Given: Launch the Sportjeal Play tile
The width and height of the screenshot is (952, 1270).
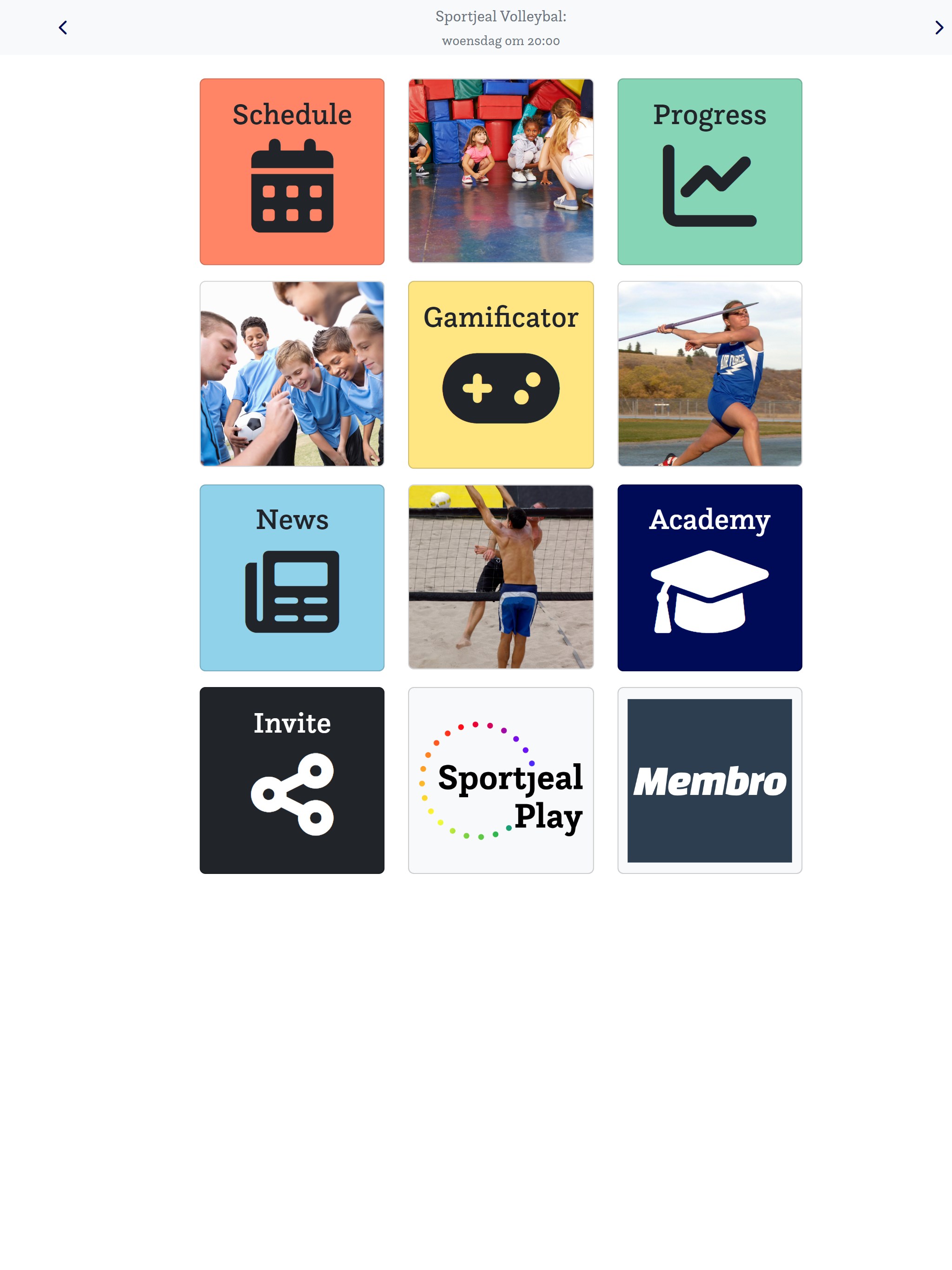Looking at the screenshot, I should coord(501,780).
